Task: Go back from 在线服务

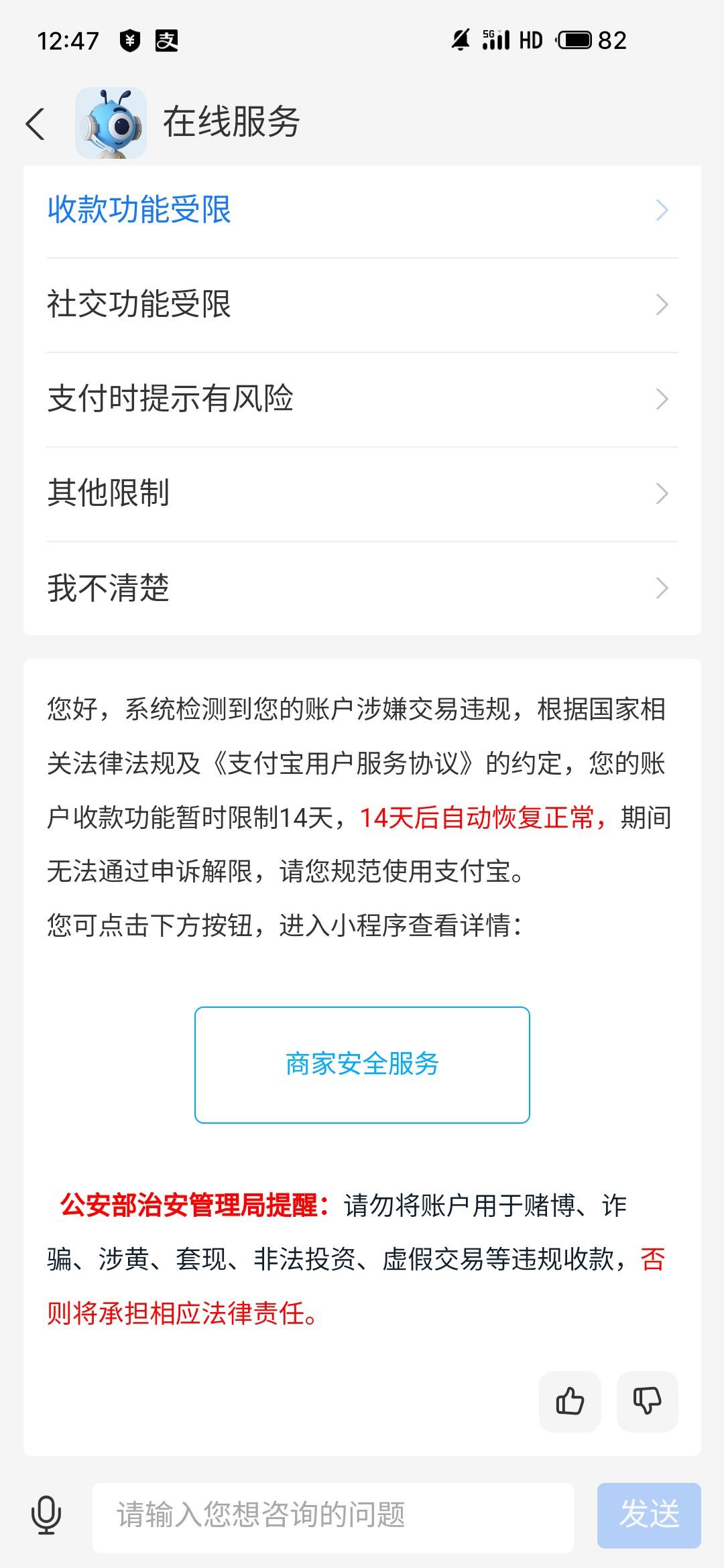Action: point(36,124)
